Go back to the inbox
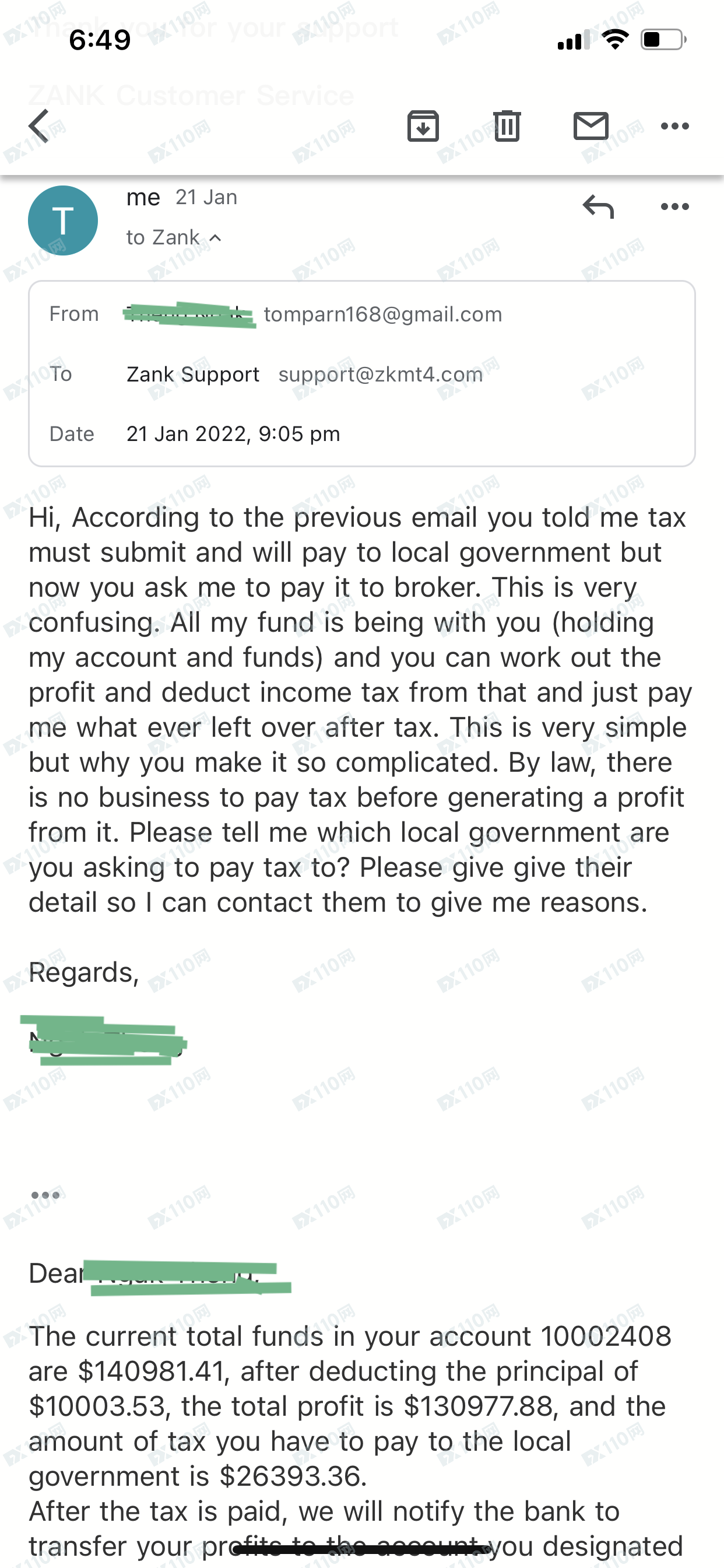This screenshot has width=724, height=1568. click(39, 126)
